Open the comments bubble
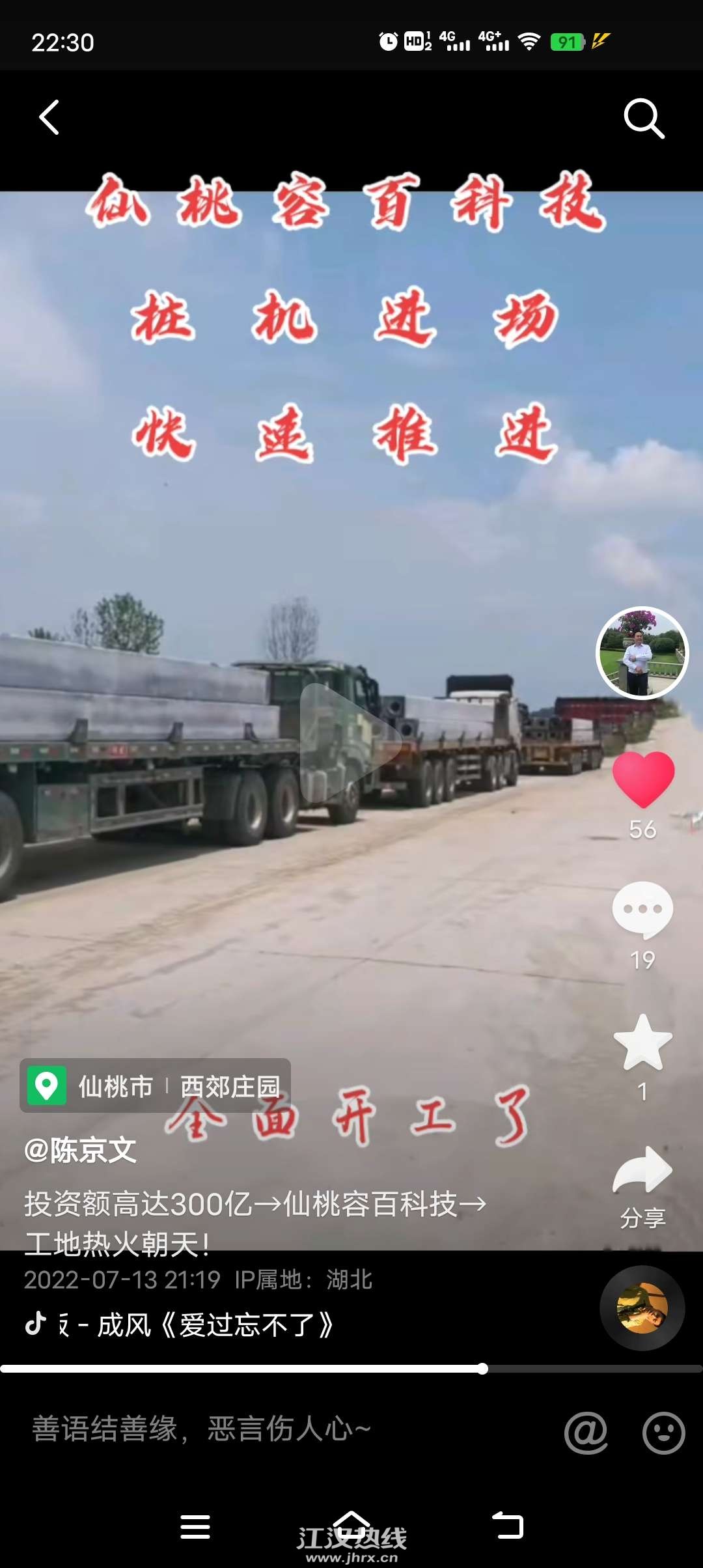 (642, 909)
